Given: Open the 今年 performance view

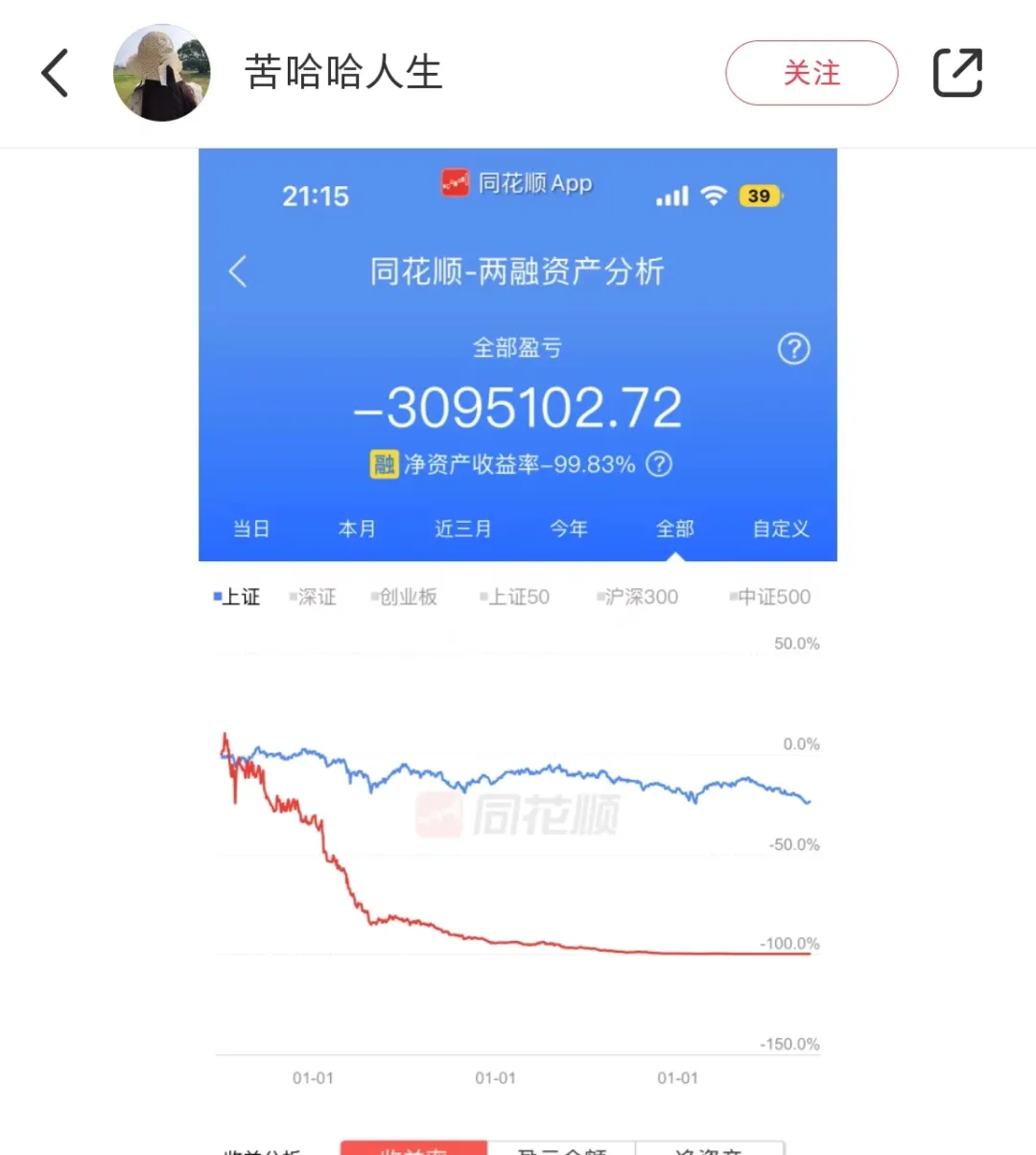Looking at the screenshot, I should [x=569, y=529].
